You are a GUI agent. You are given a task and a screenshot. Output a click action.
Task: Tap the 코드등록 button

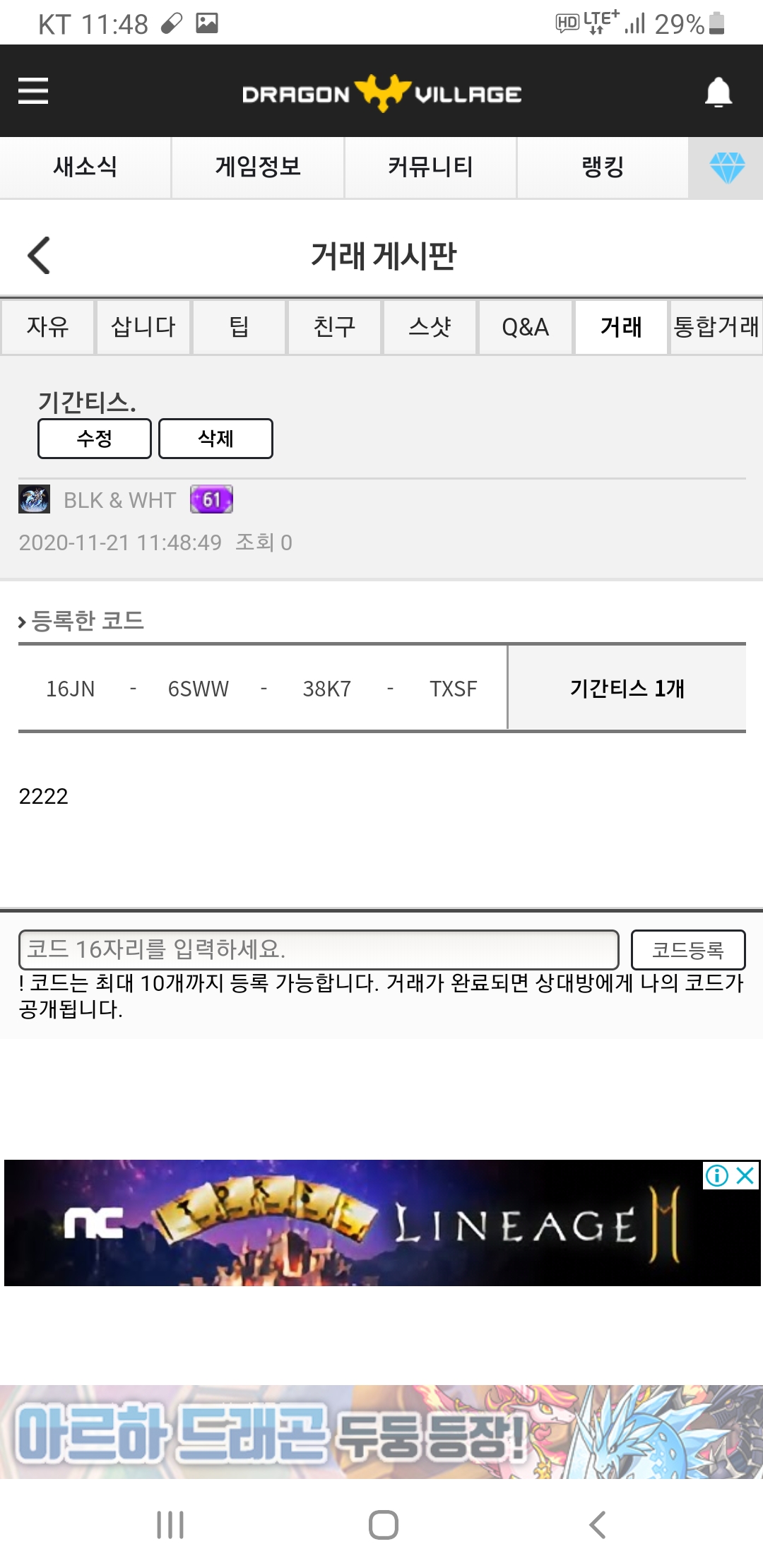point(688,949)
